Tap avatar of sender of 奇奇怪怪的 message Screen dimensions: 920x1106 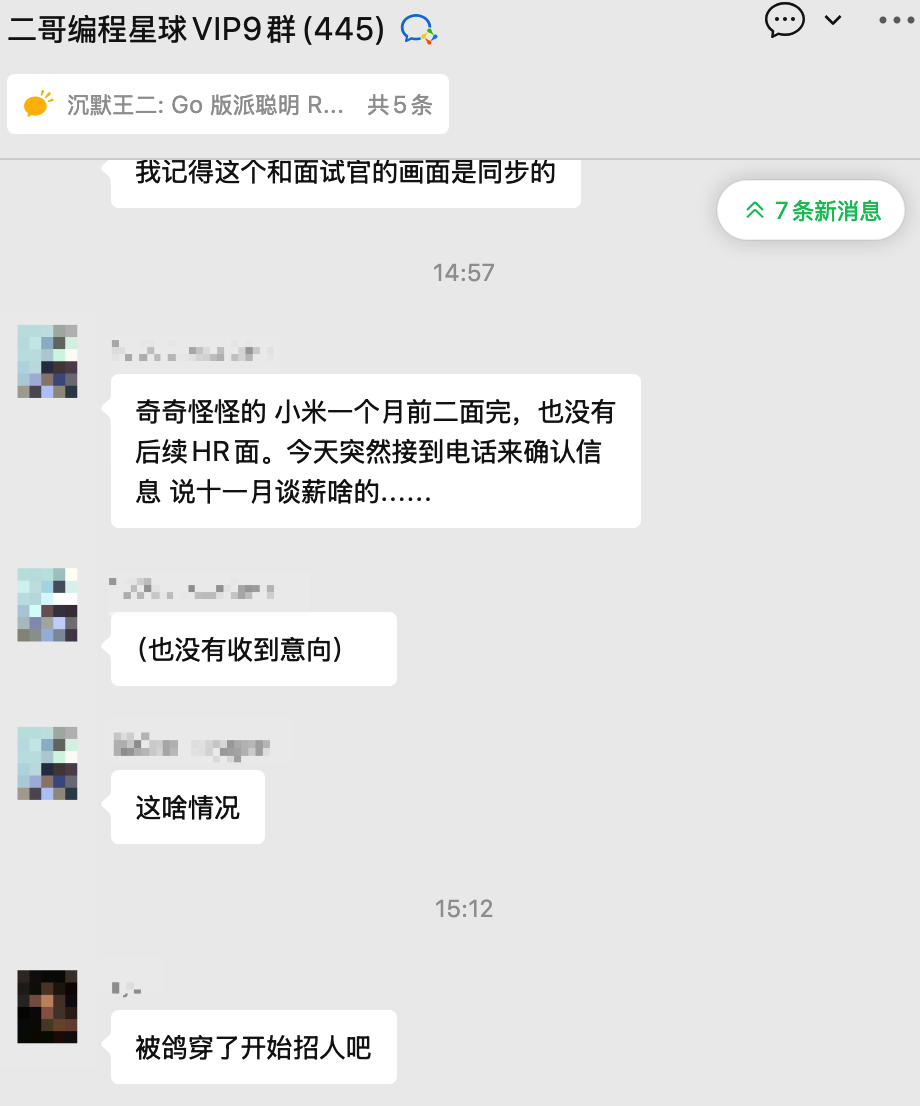point(48,362)
